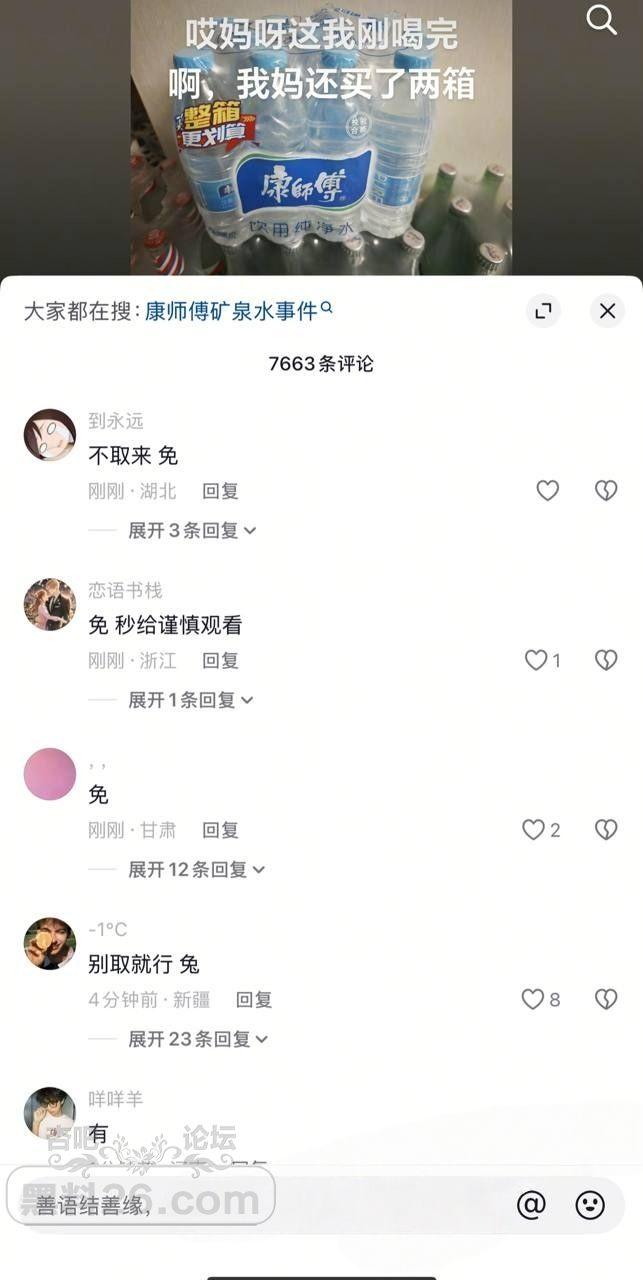
Task: Expand comments panel to full screen
Action: [543, 311]
